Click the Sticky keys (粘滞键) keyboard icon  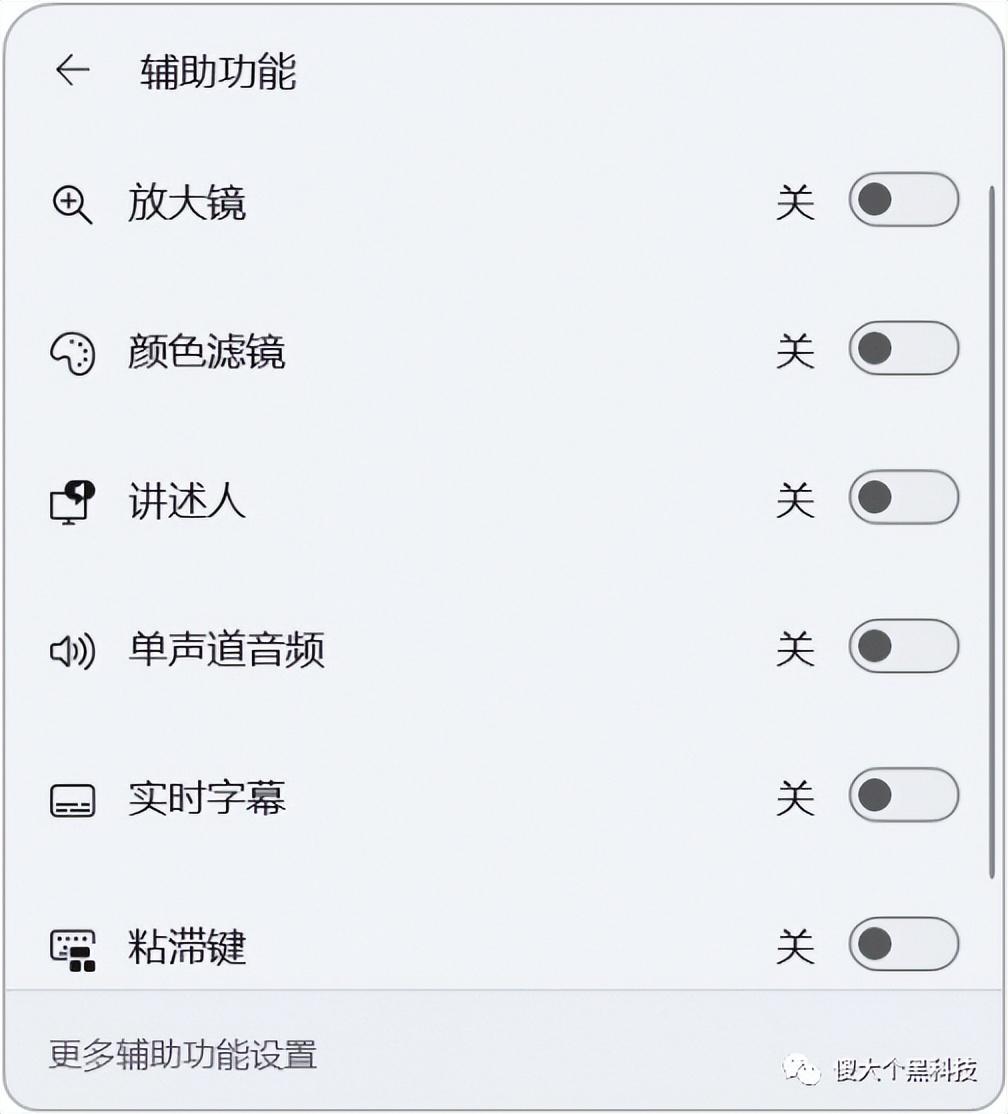coord(70,944)
